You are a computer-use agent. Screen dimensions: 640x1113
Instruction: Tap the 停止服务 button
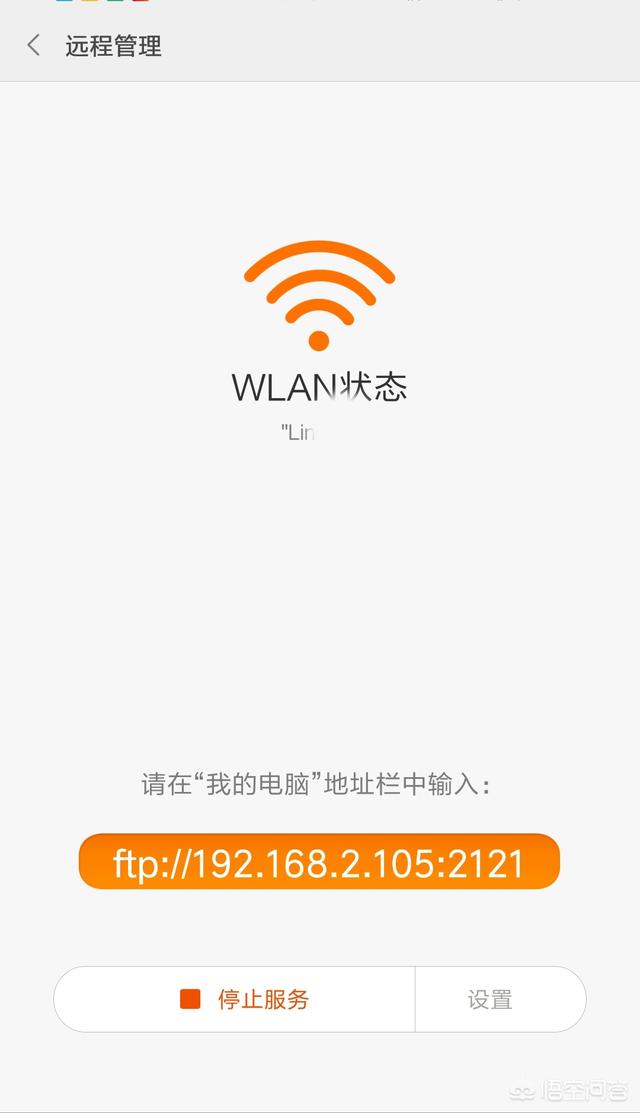click(234, 999)
